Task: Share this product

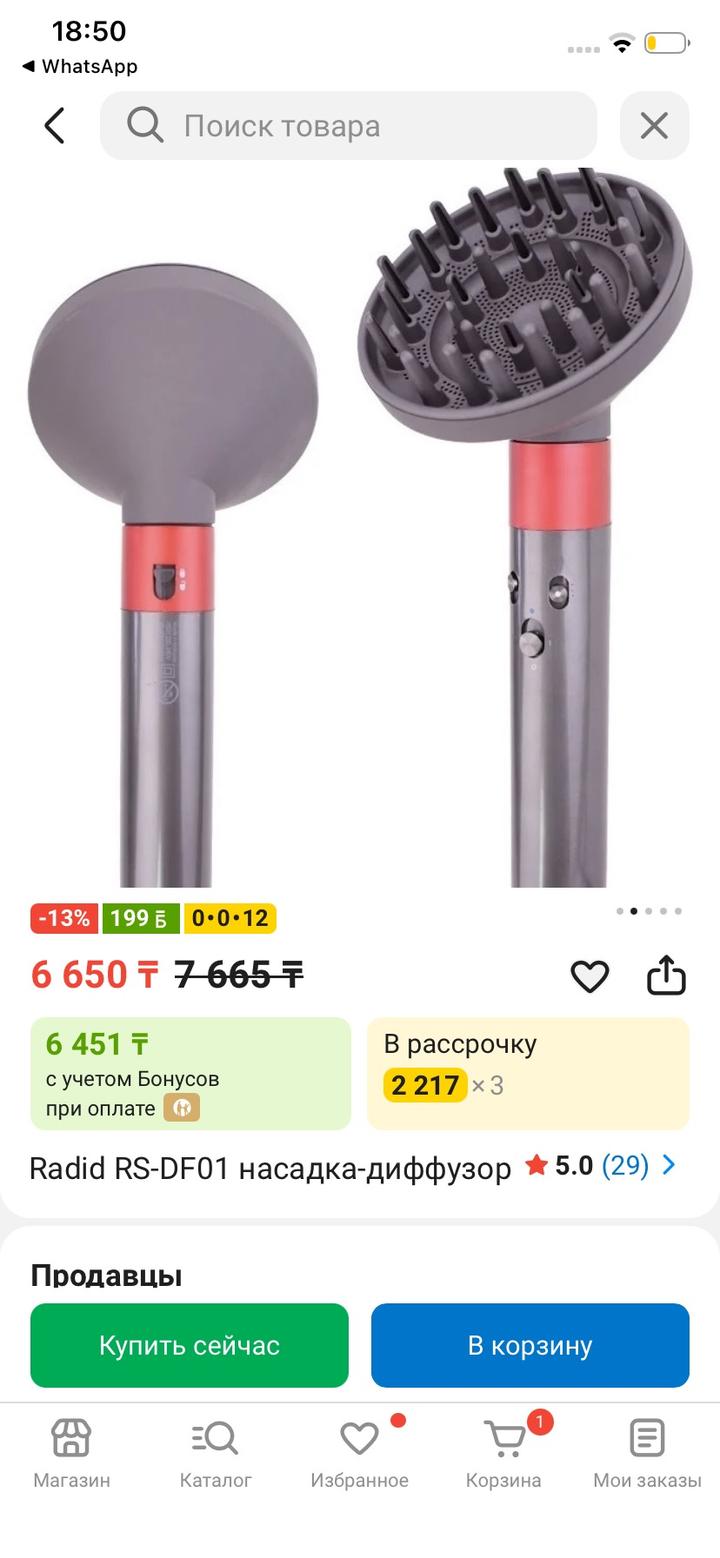Action: click(x=666, y=975)
